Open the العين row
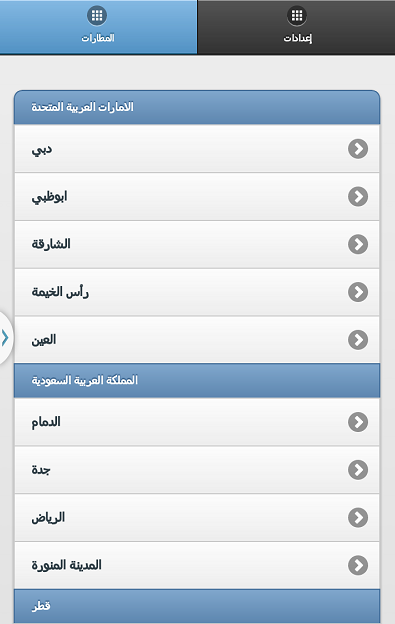The width and height of the screenshot is (395, 624). (x=197, y=339)
